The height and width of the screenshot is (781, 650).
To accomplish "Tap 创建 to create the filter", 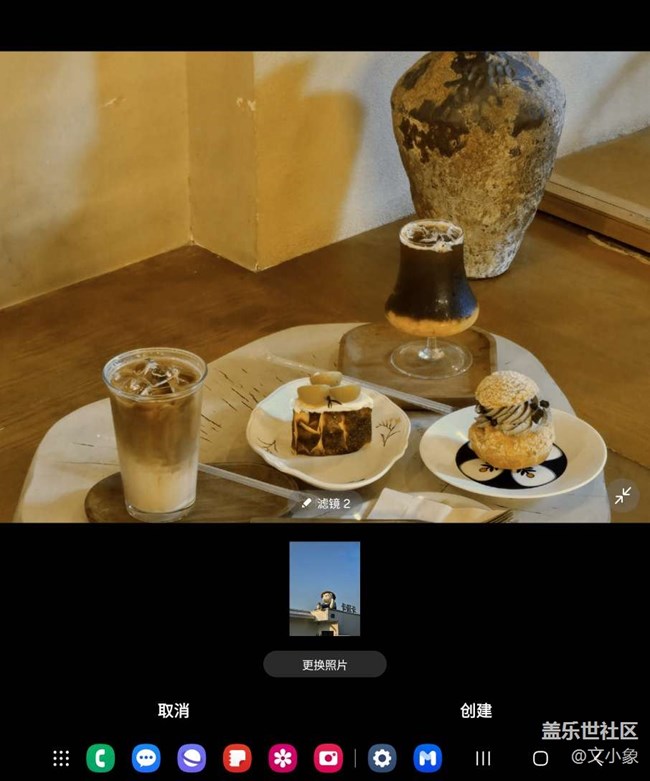I will click(x=476, y=711).
